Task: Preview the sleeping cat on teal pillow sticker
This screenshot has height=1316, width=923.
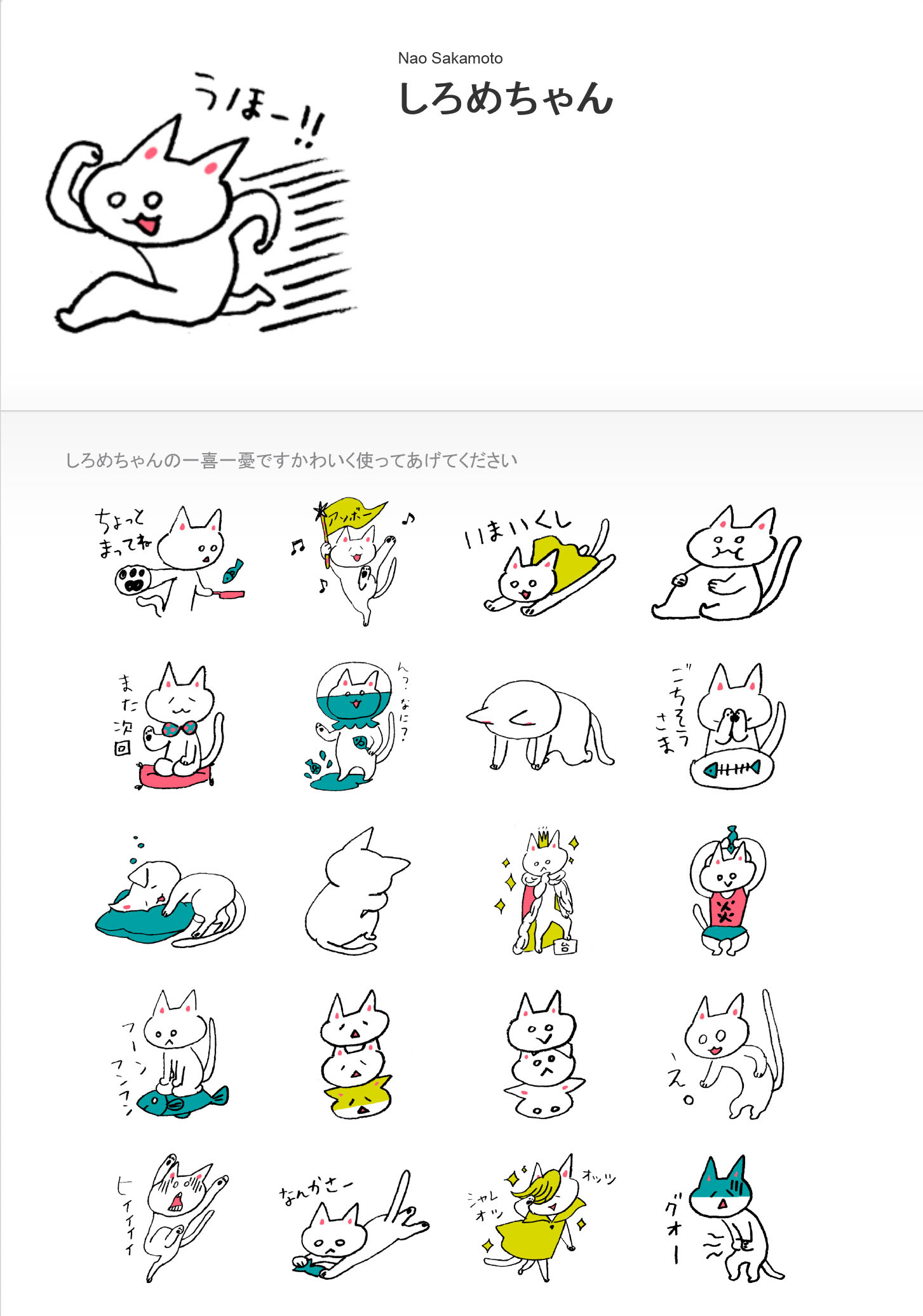Action: coord(170,893)
